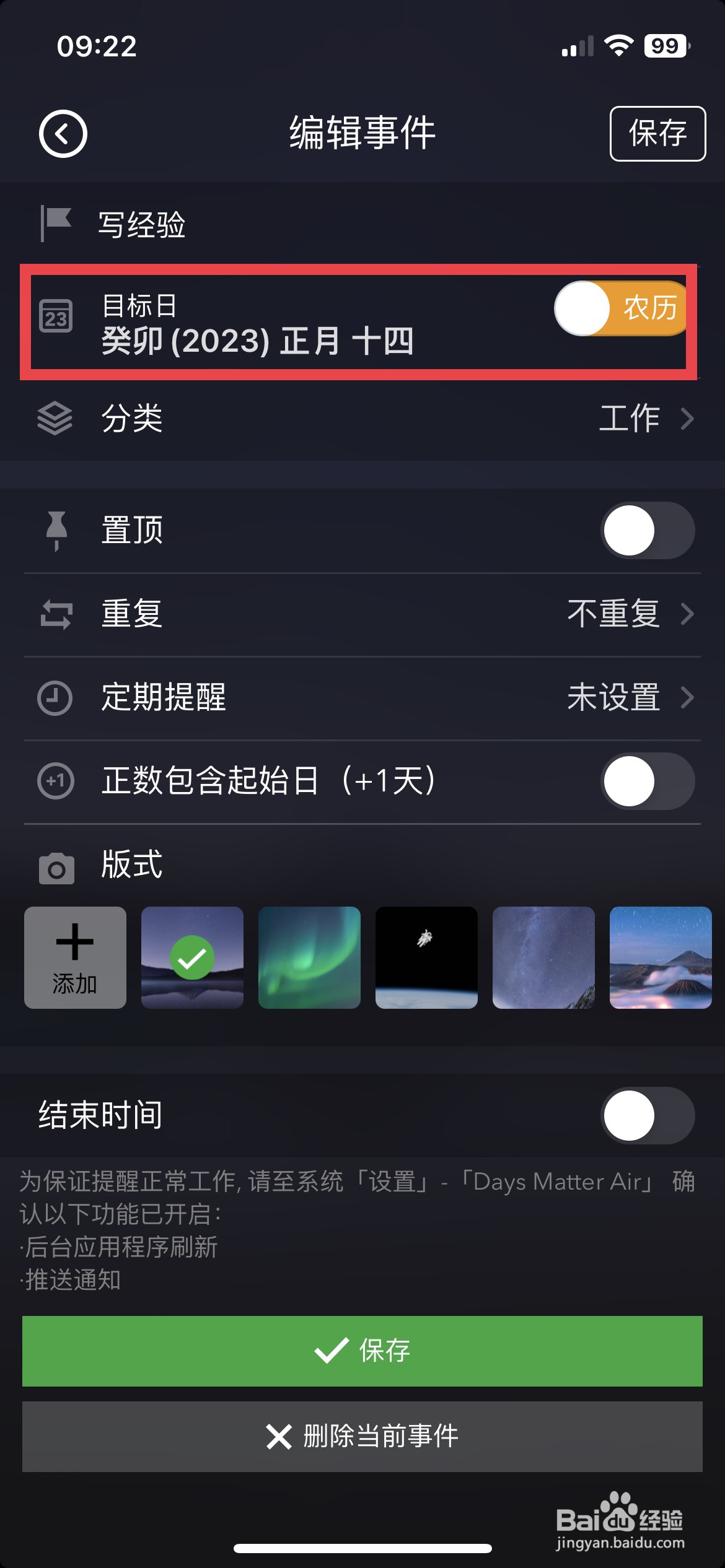The image size is (725, 1568).
Task: Open the 目标日 date picker
Action: click(x=257, y=324)
